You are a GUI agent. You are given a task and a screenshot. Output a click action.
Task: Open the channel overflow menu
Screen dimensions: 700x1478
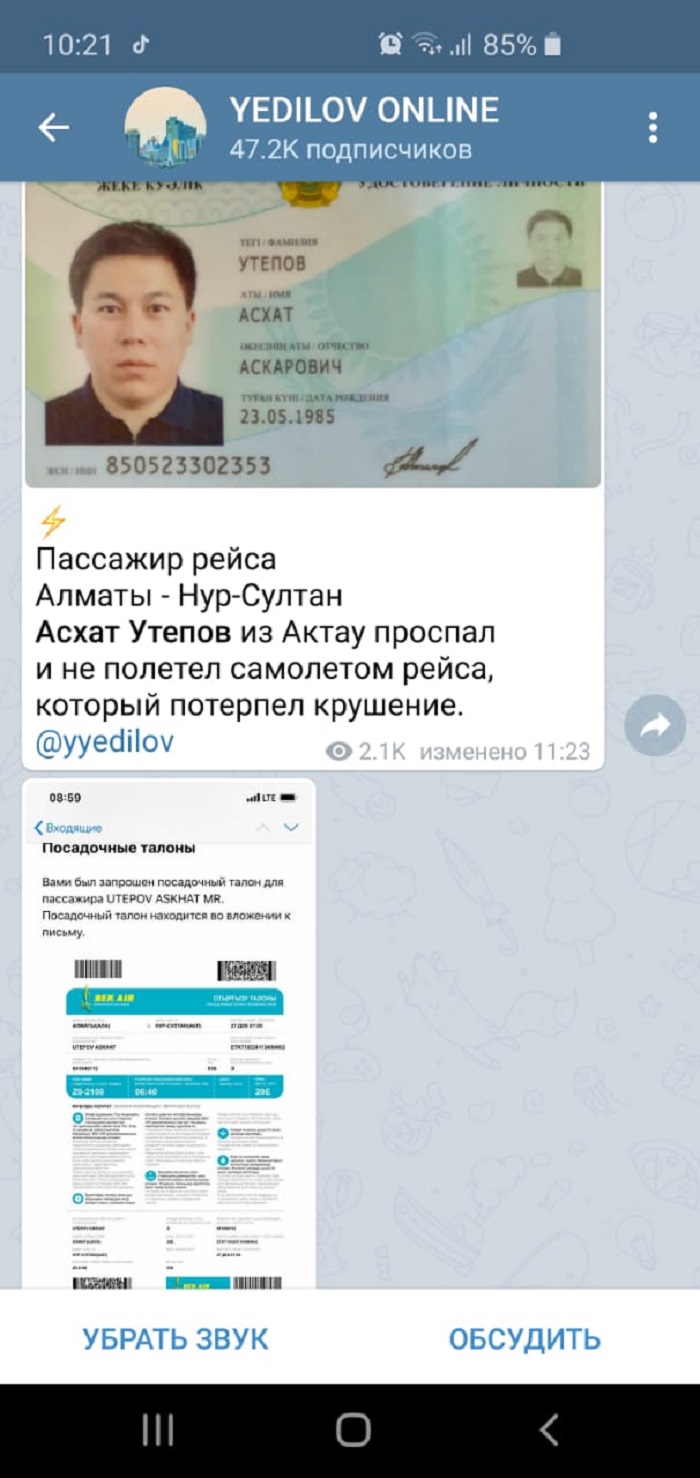pos(652,127)
